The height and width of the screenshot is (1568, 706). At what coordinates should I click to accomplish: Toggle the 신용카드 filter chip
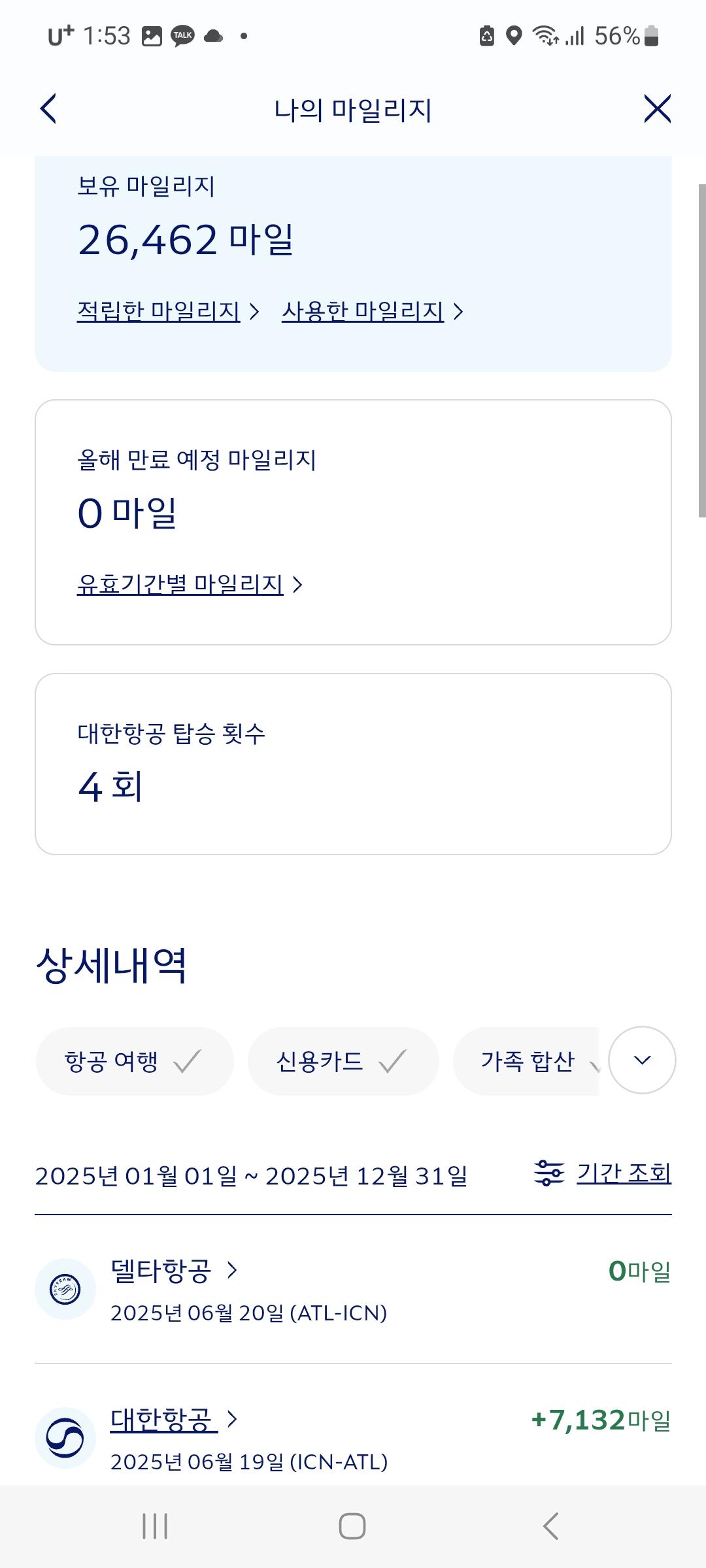pos(343,1061)
